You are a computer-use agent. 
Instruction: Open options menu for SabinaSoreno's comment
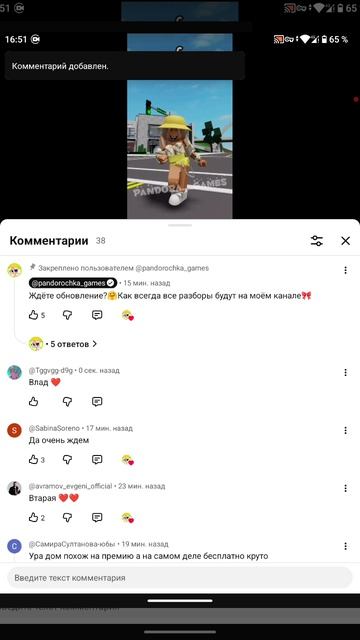pos(345,430)
